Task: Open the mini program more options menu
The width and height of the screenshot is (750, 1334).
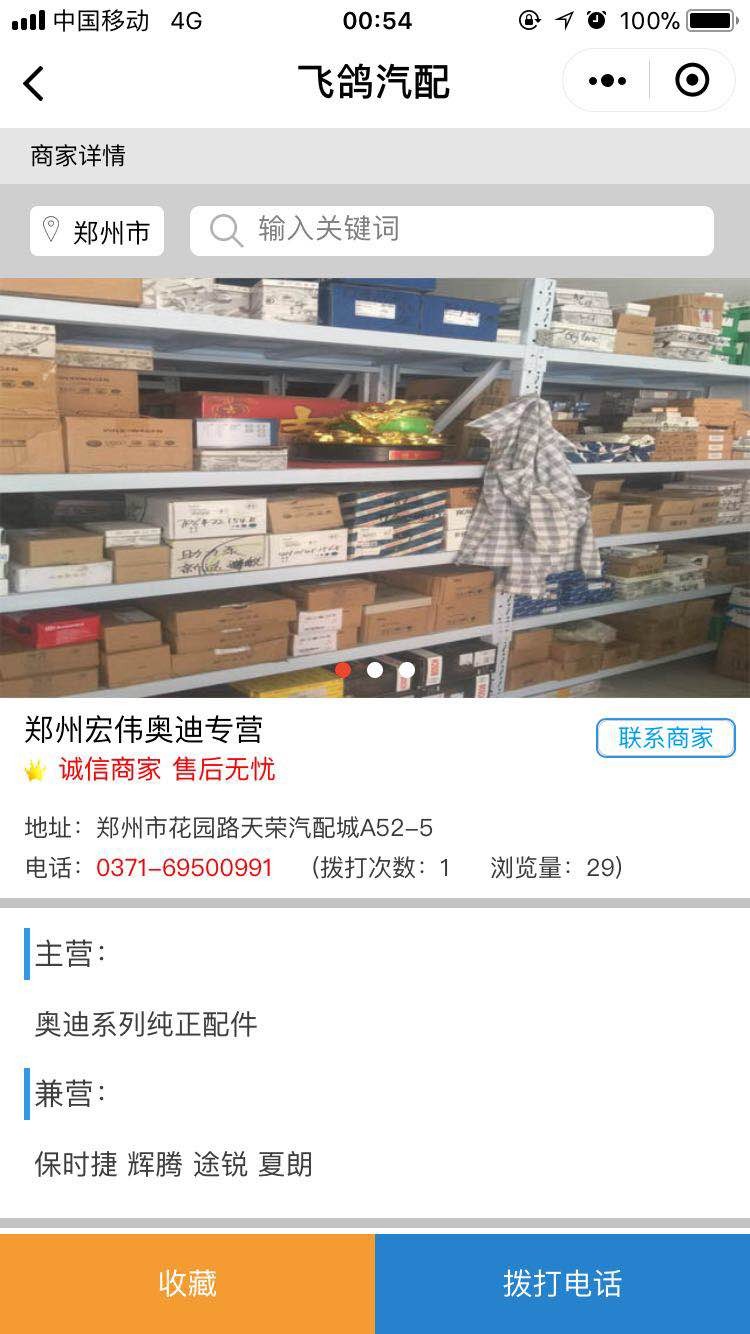Action: (x=607, y=81)
